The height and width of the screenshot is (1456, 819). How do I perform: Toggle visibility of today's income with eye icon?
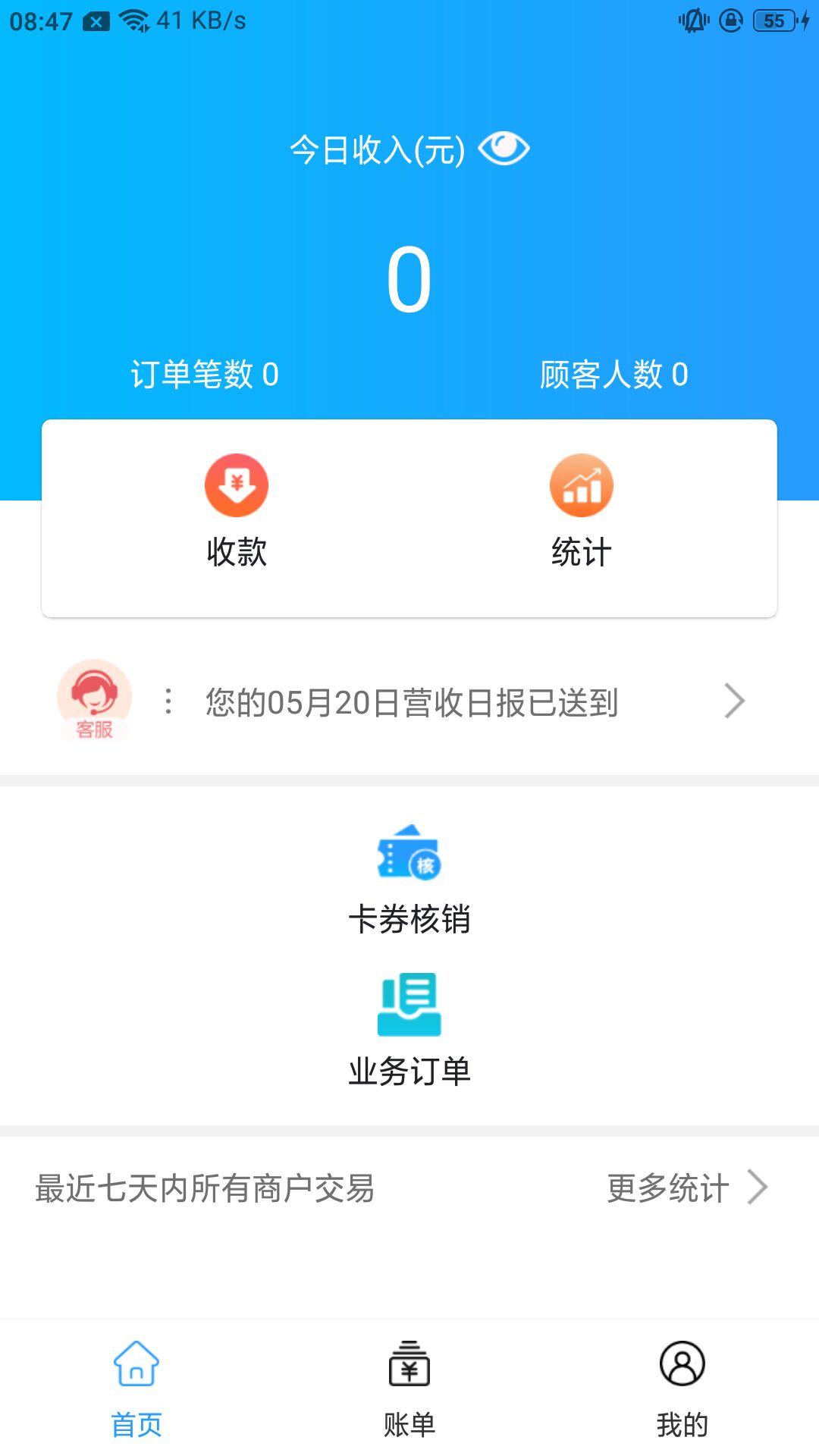point(504,149)
